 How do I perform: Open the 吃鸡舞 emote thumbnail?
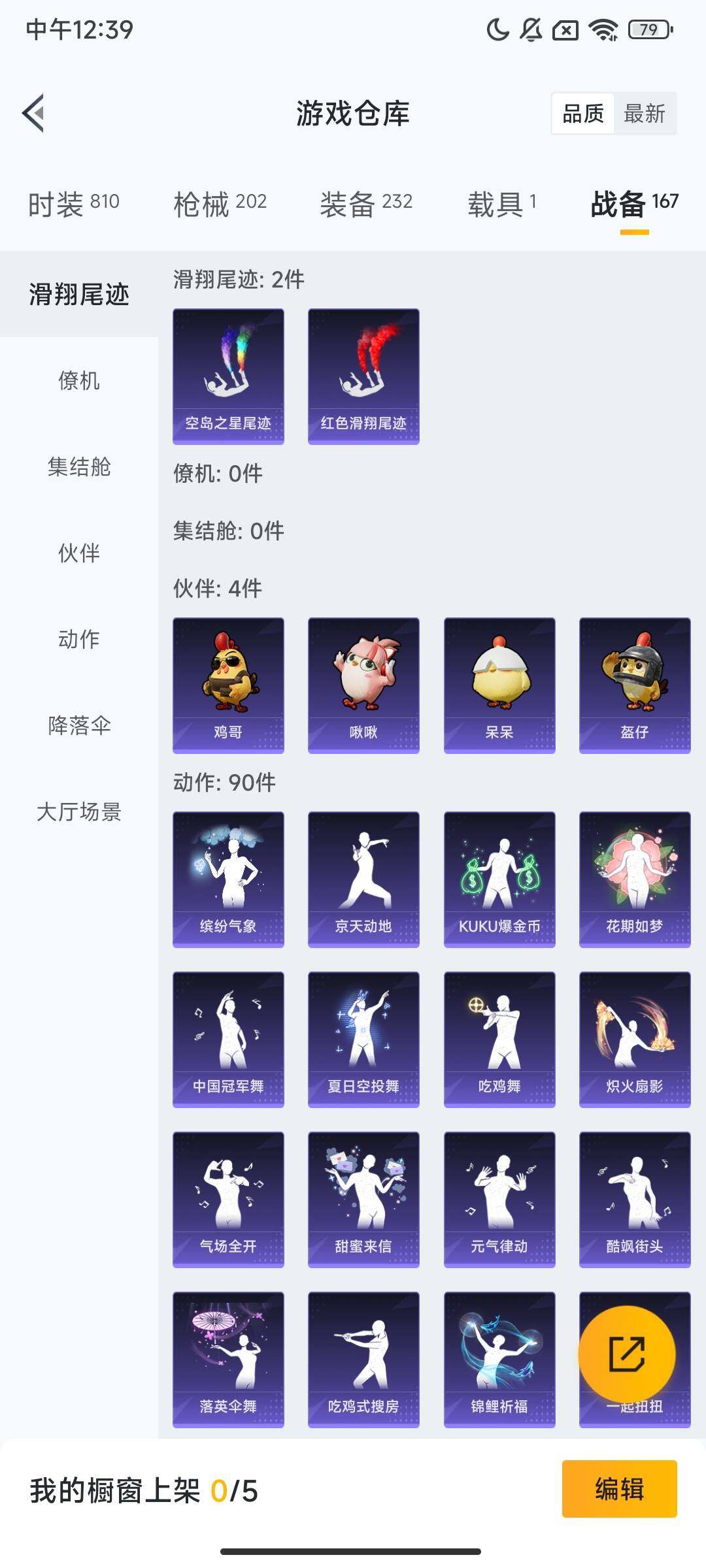pyautogui.click(x=497, y=1039)
